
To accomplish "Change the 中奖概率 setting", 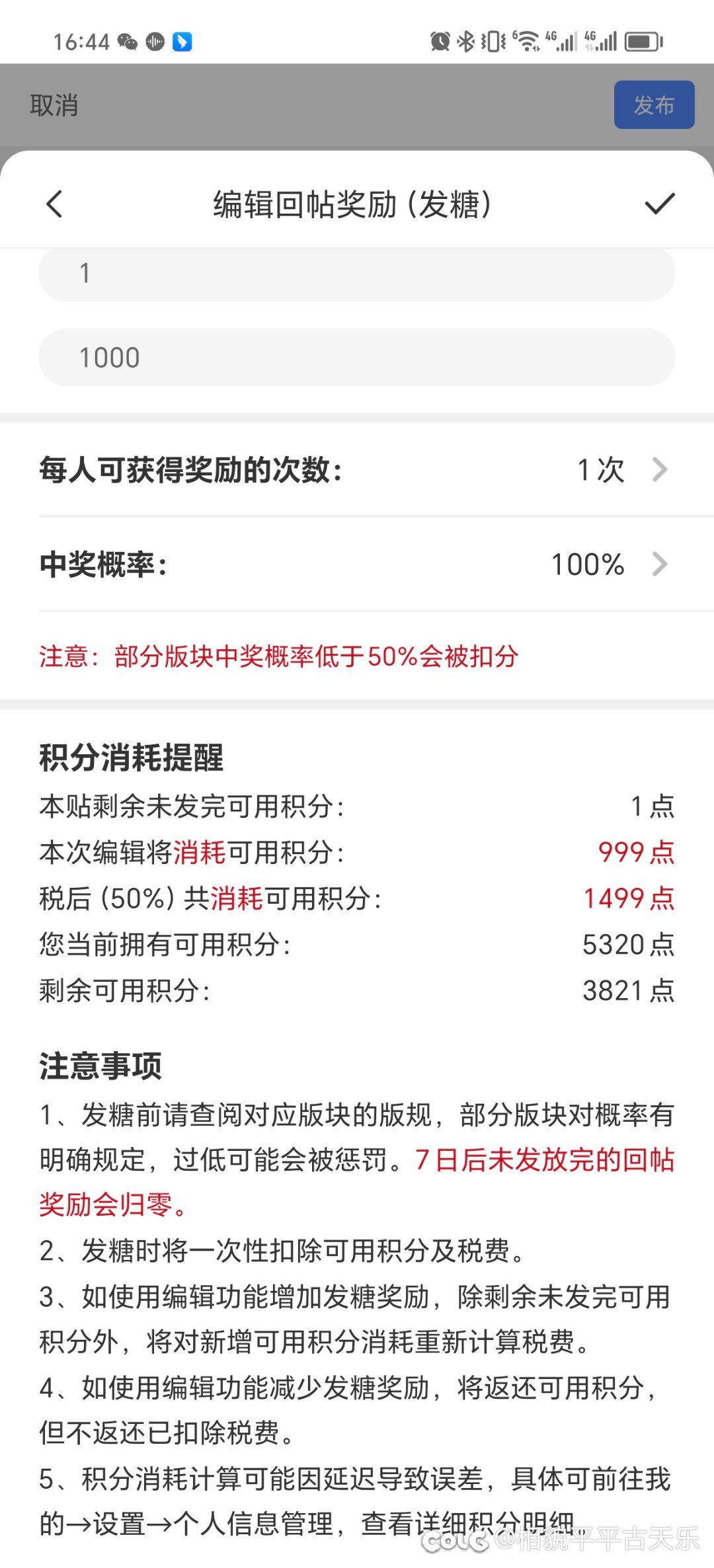I will click(x=357, y=564).
